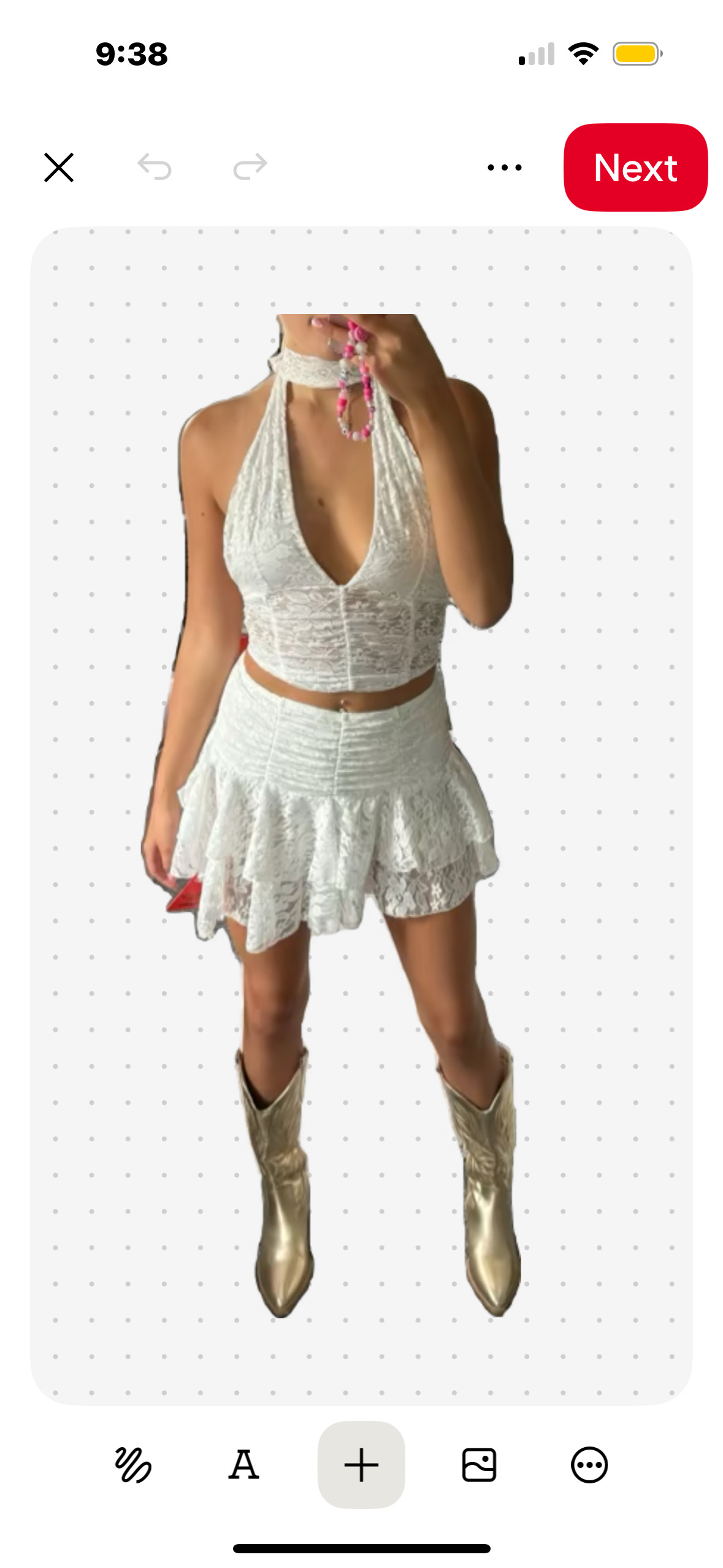Close the collage editor
Viewport: 723px width, 1568px height.
(x=59, y=167)
